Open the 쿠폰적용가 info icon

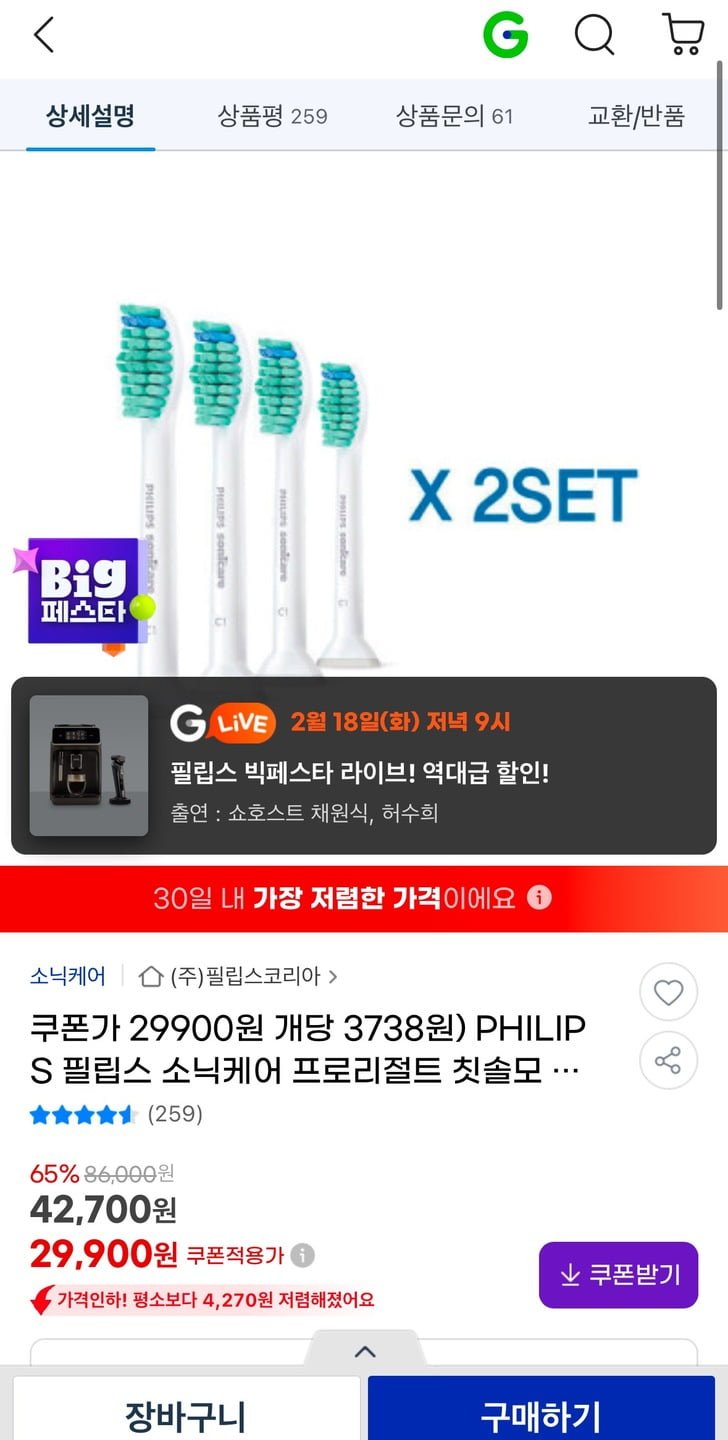coord(303,1255)
